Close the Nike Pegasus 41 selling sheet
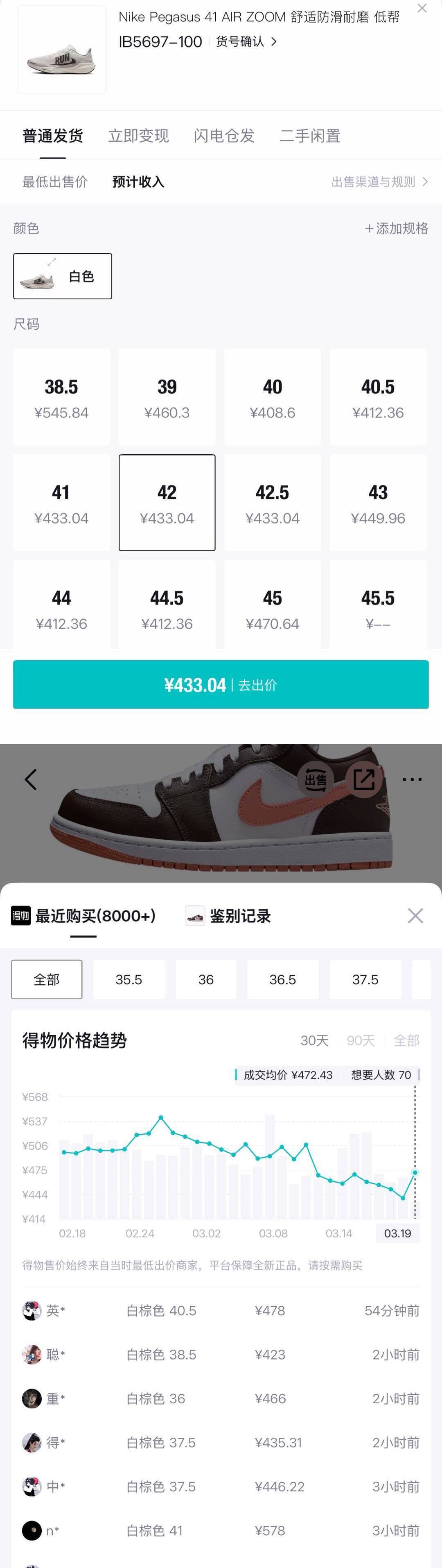This screenshot has width=442, height=1568. tap(421, 9)
